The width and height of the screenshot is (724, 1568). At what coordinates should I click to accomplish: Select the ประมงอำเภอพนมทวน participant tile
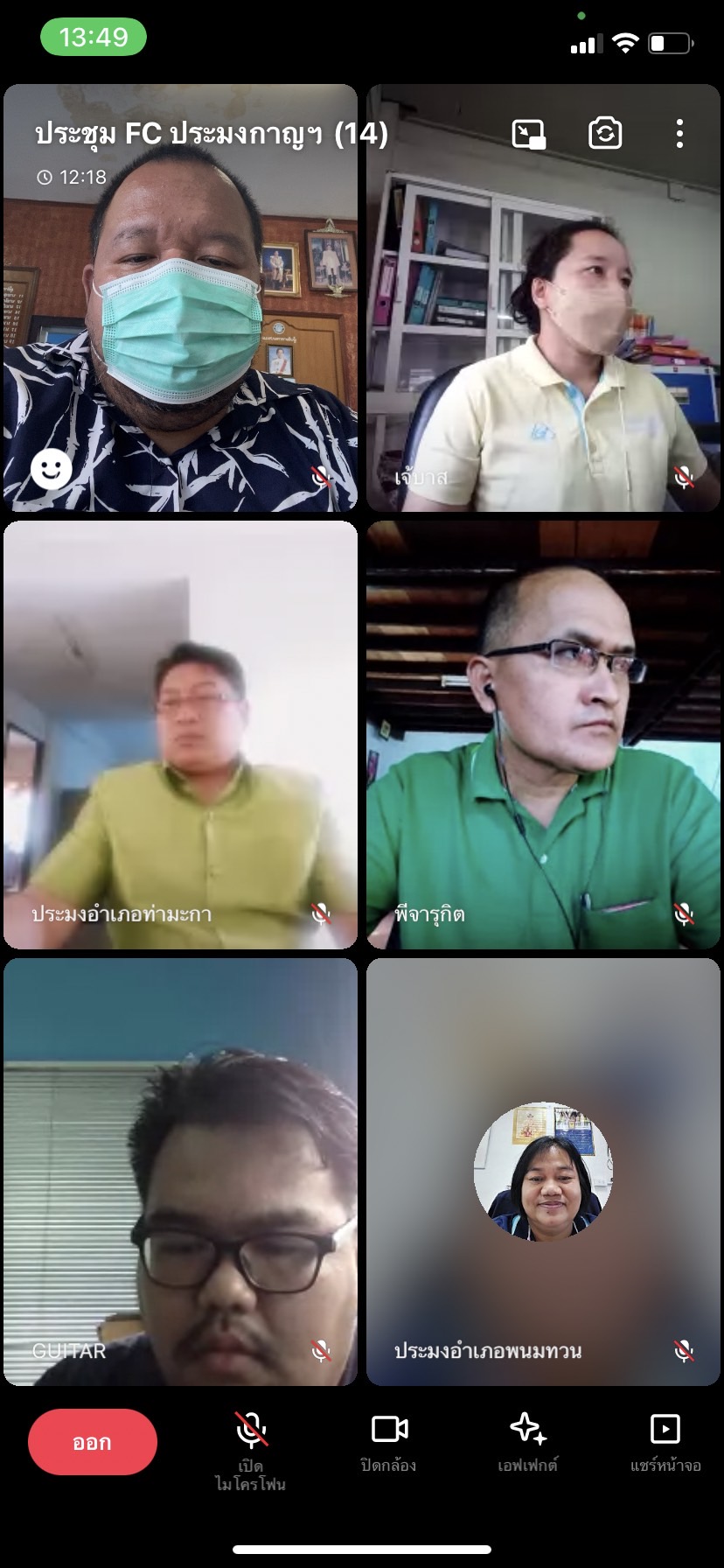[543, 1172]
